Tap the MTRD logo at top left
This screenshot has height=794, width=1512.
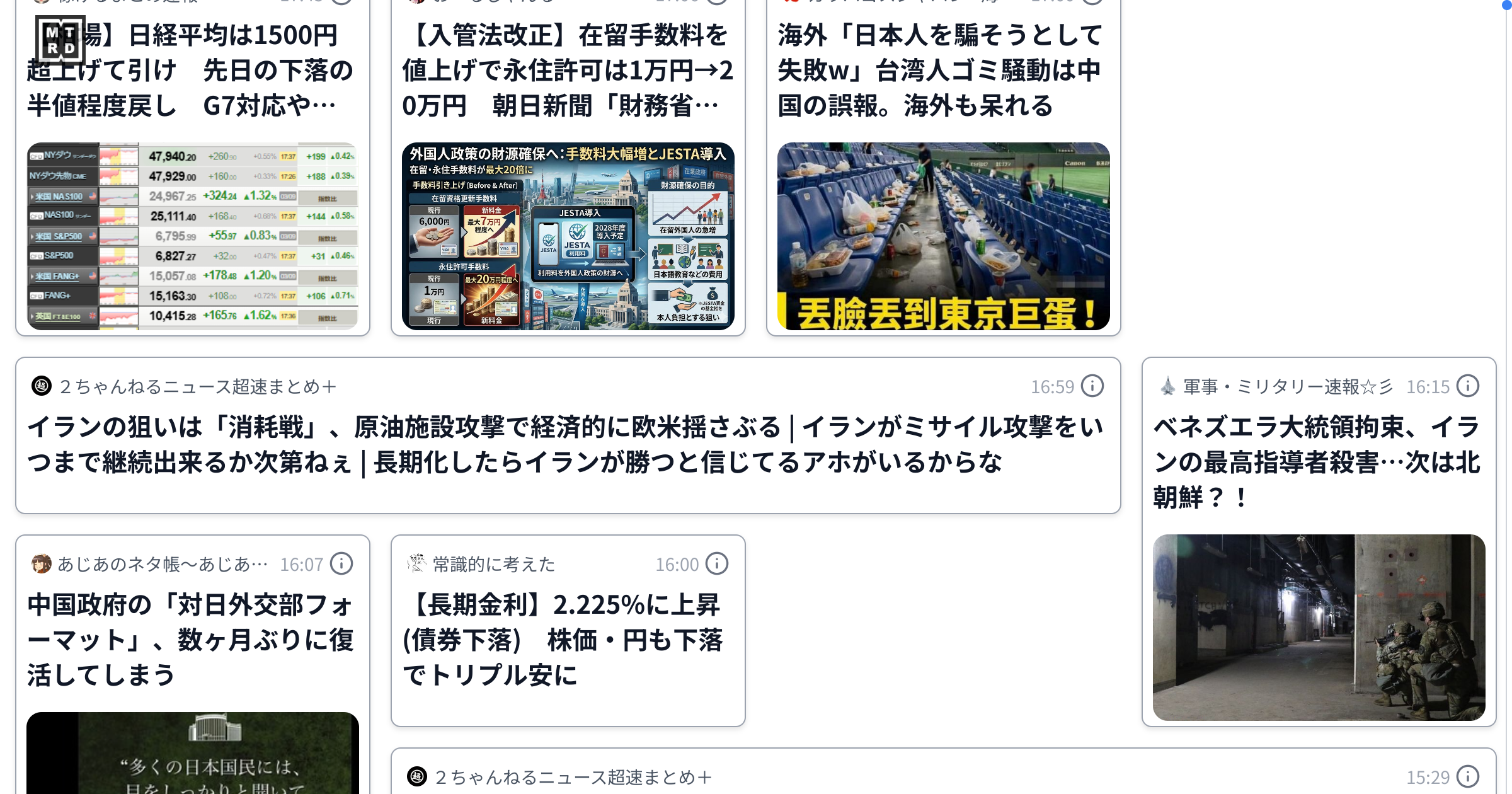[60, 40]
